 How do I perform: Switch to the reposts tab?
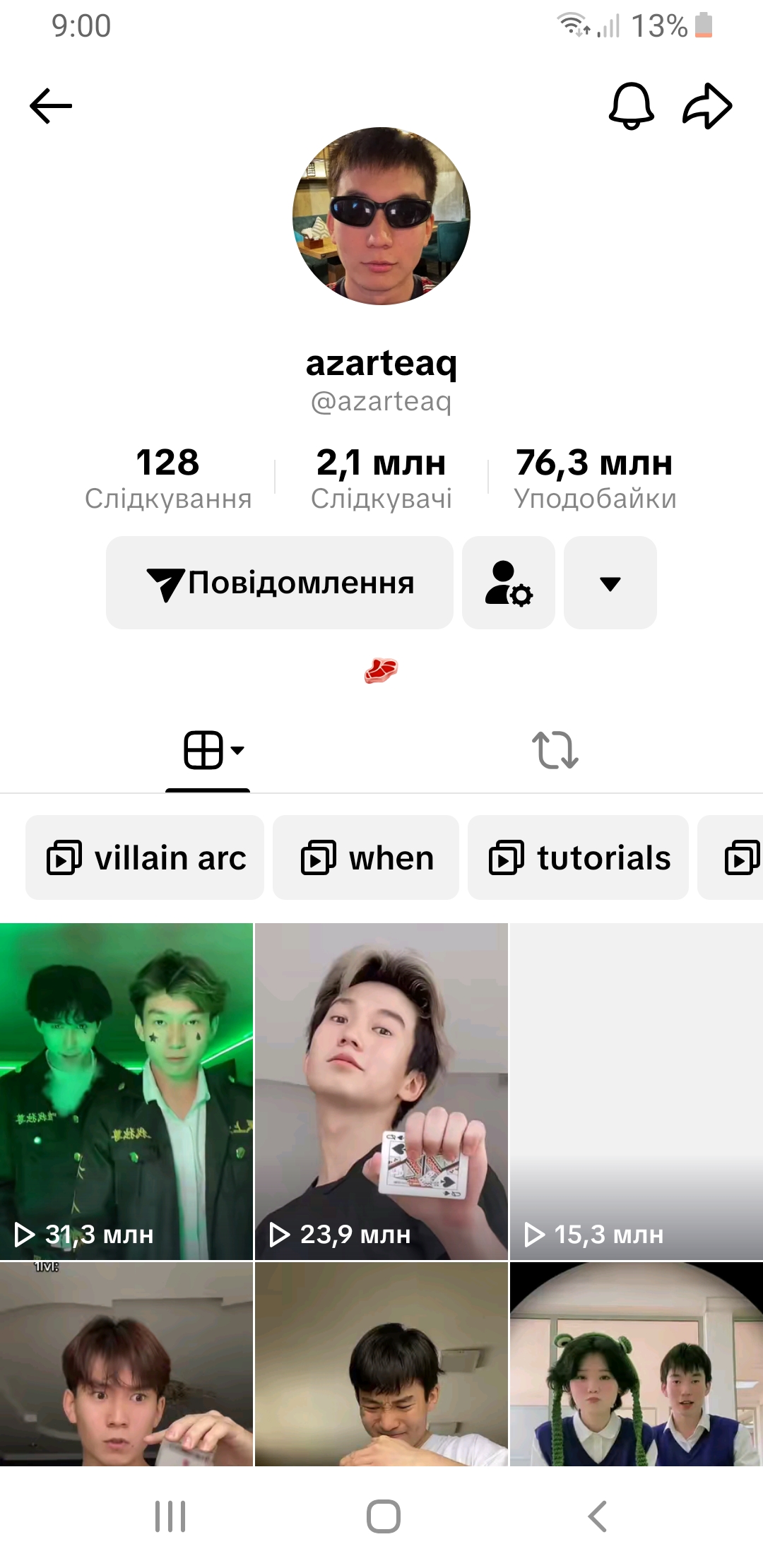555,750
